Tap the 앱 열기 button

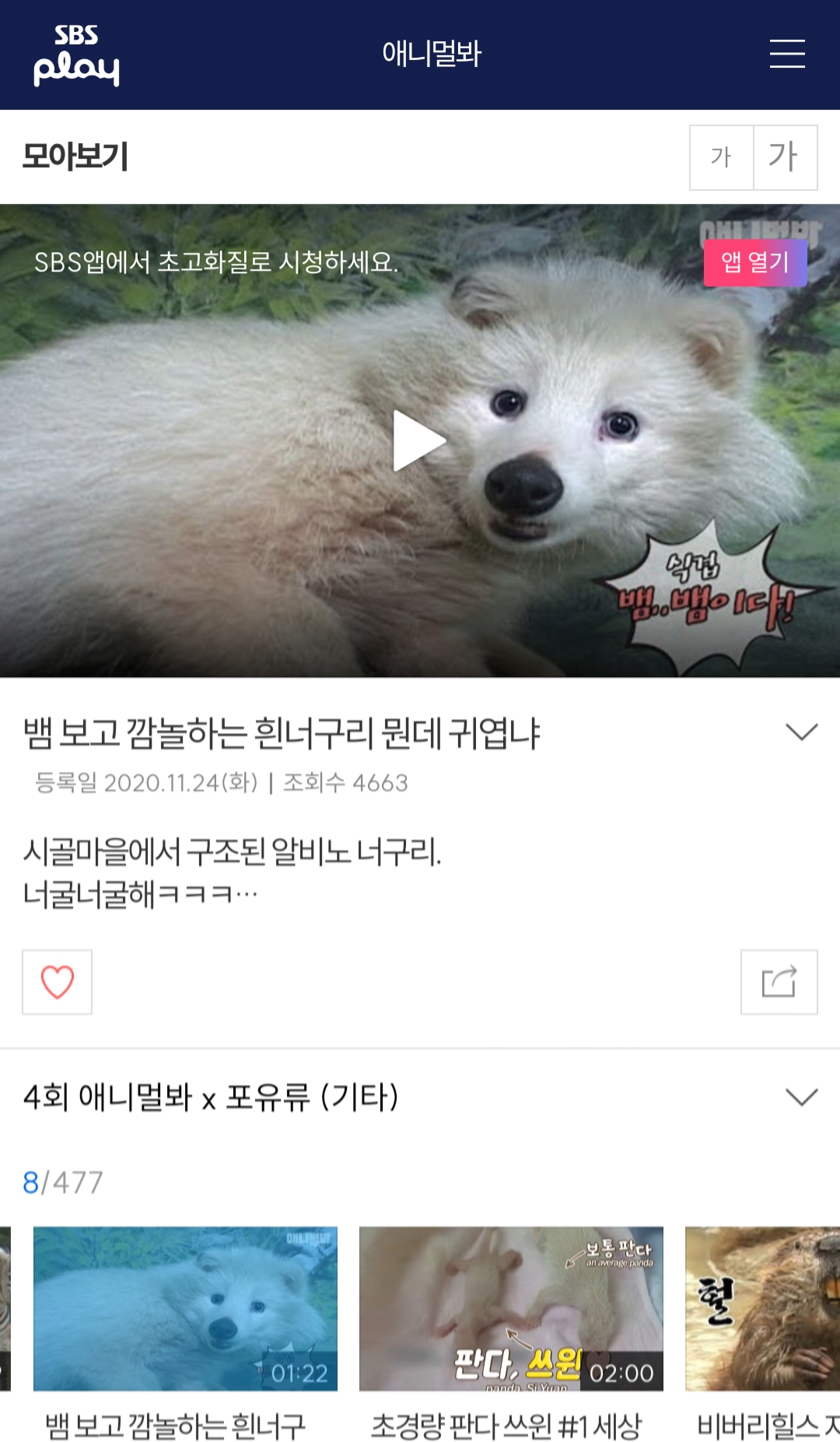754,263
